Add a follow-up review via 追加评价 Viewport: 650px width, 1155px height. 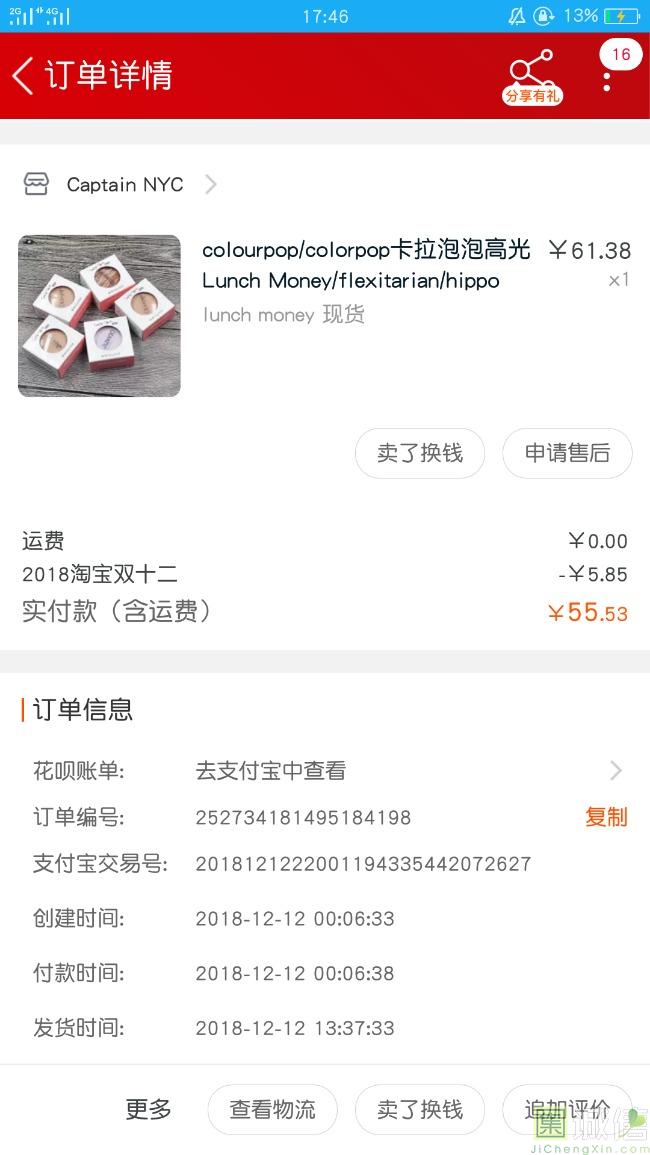[x=567, y=1109]
